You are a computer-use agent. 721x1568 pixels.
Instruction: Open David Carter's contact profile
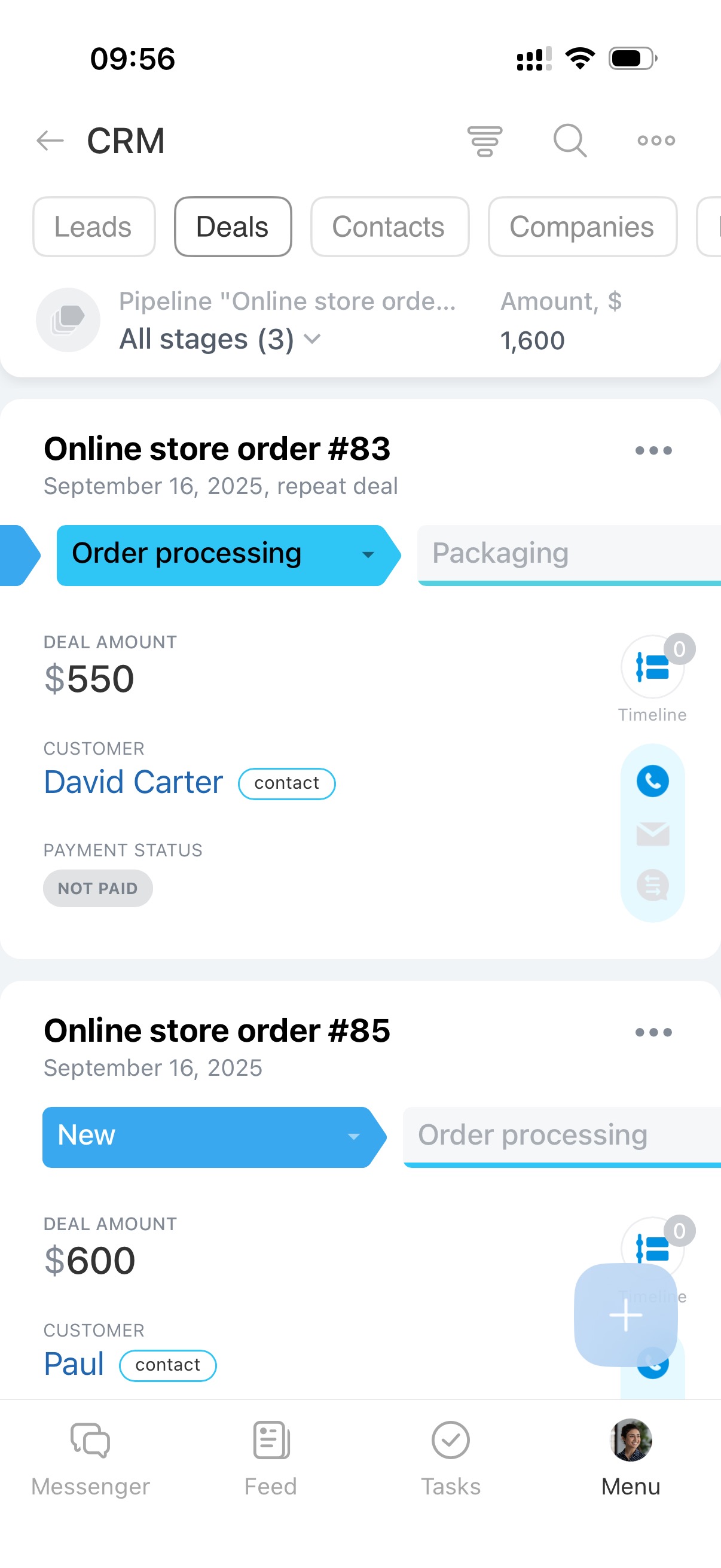click(133, 782)
